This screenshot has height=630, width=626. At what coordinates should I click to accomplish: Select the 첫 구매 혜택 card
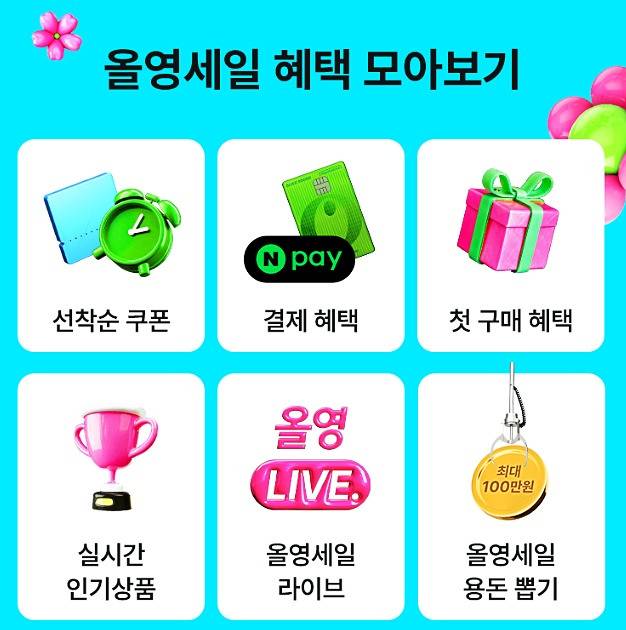[510, 246]
